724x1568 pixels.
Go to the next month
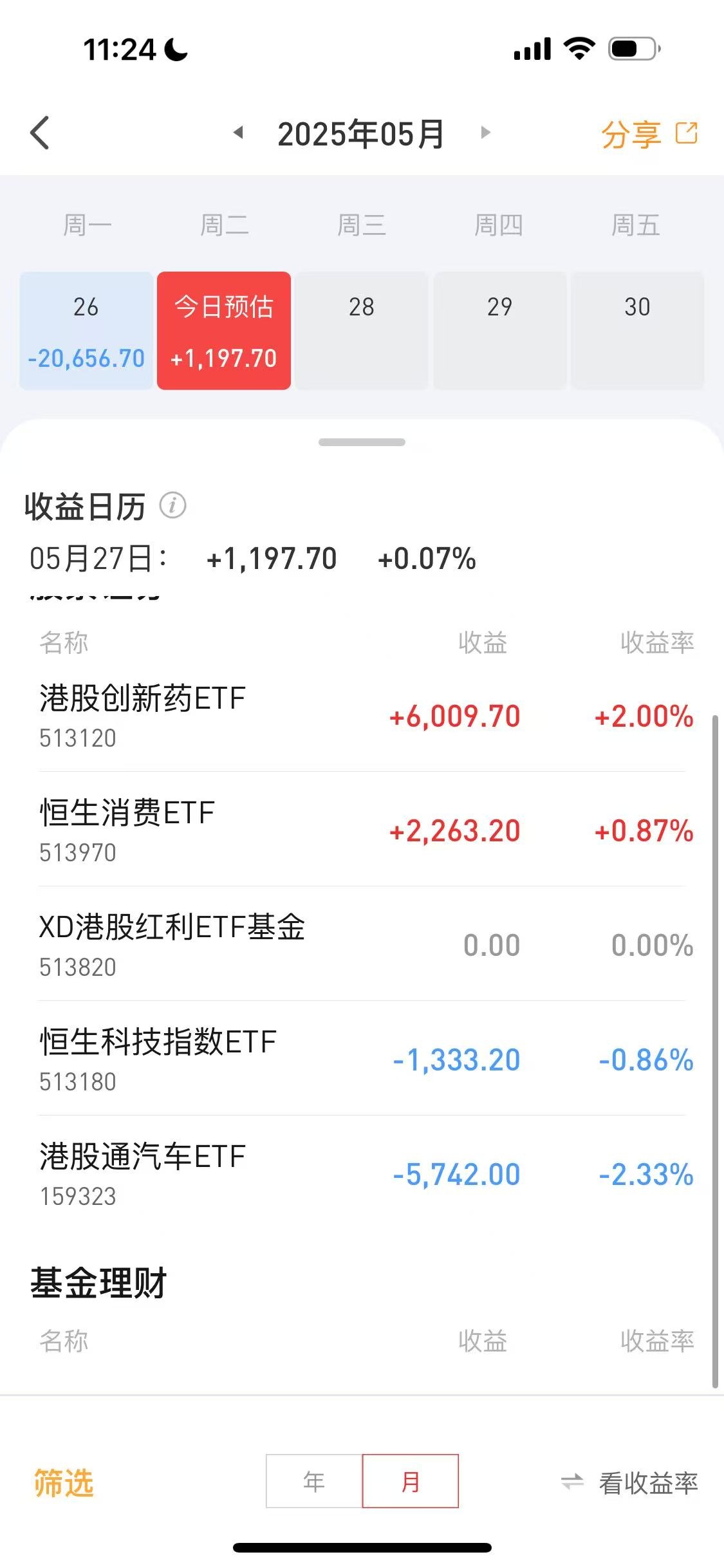click(486, 133)
